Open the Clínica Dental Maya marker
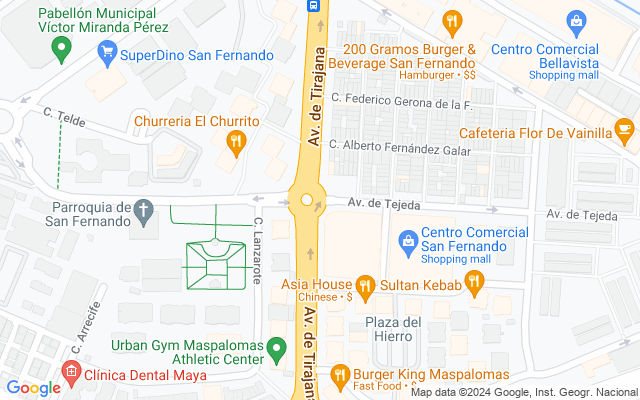Image resolution: width=640 pixels, height=400 pixels. pyautogui.click(x=71, y=374)
